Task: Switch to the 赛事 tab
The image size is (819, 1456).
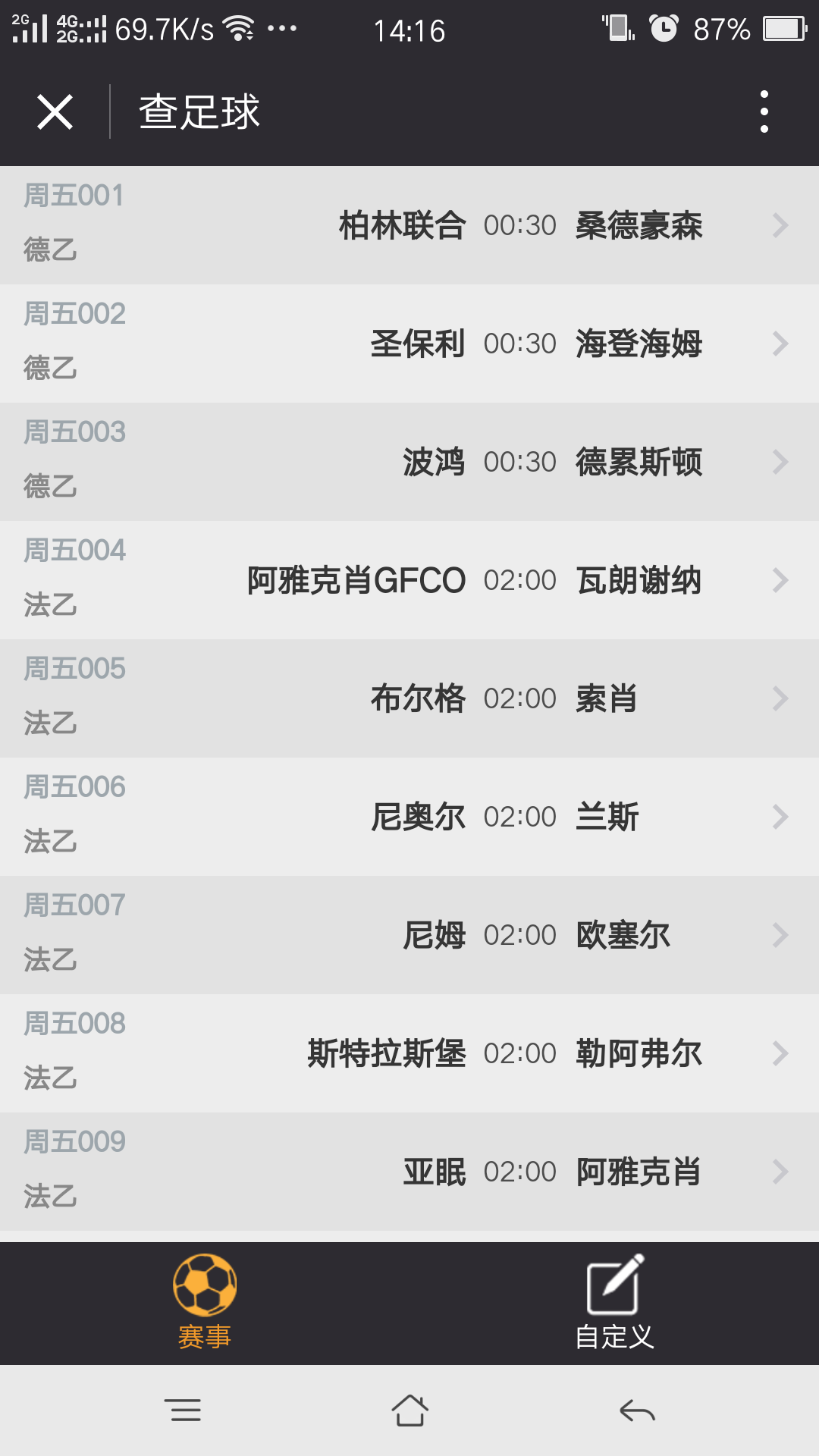Action: [x=205, y=1302]
